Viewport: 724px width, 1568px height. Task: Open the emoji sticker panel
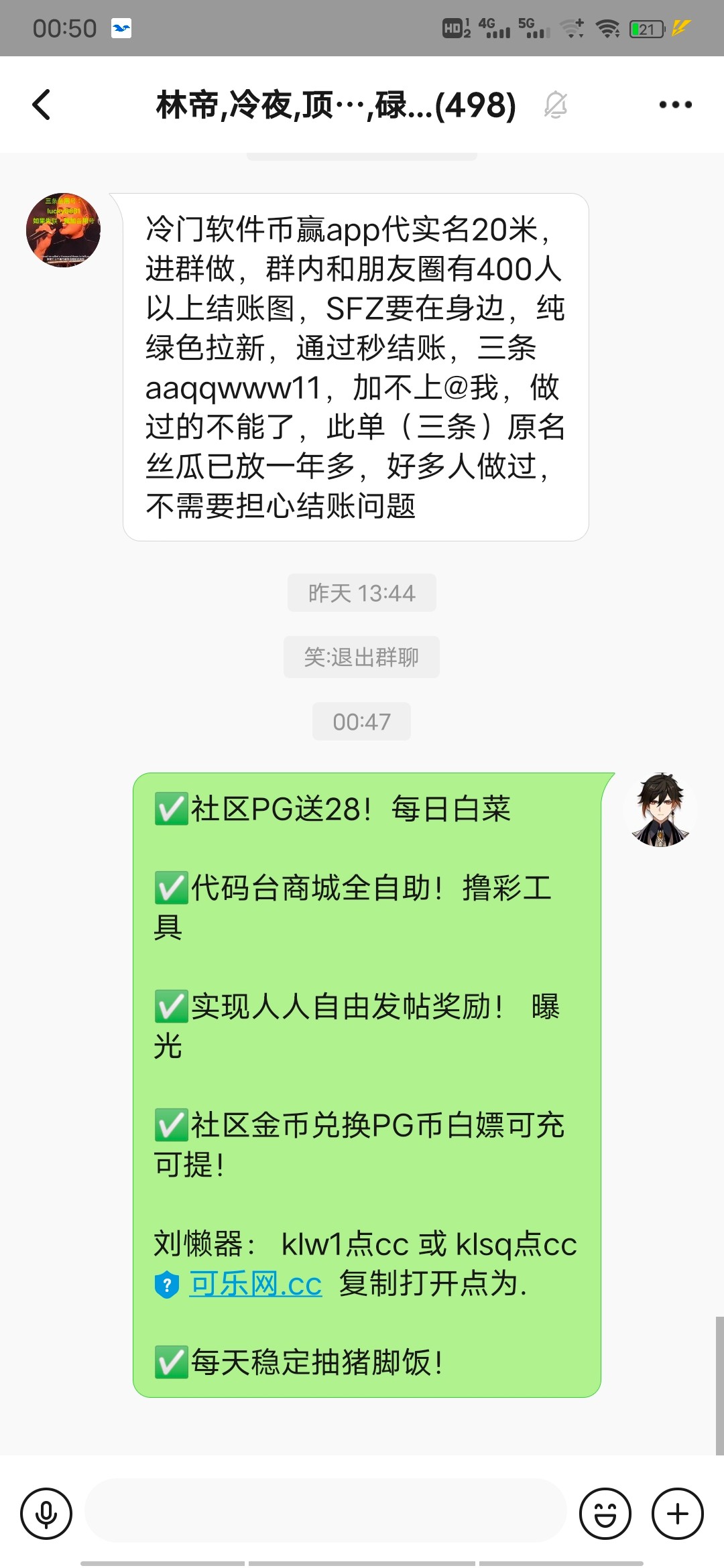(605, 1514)
